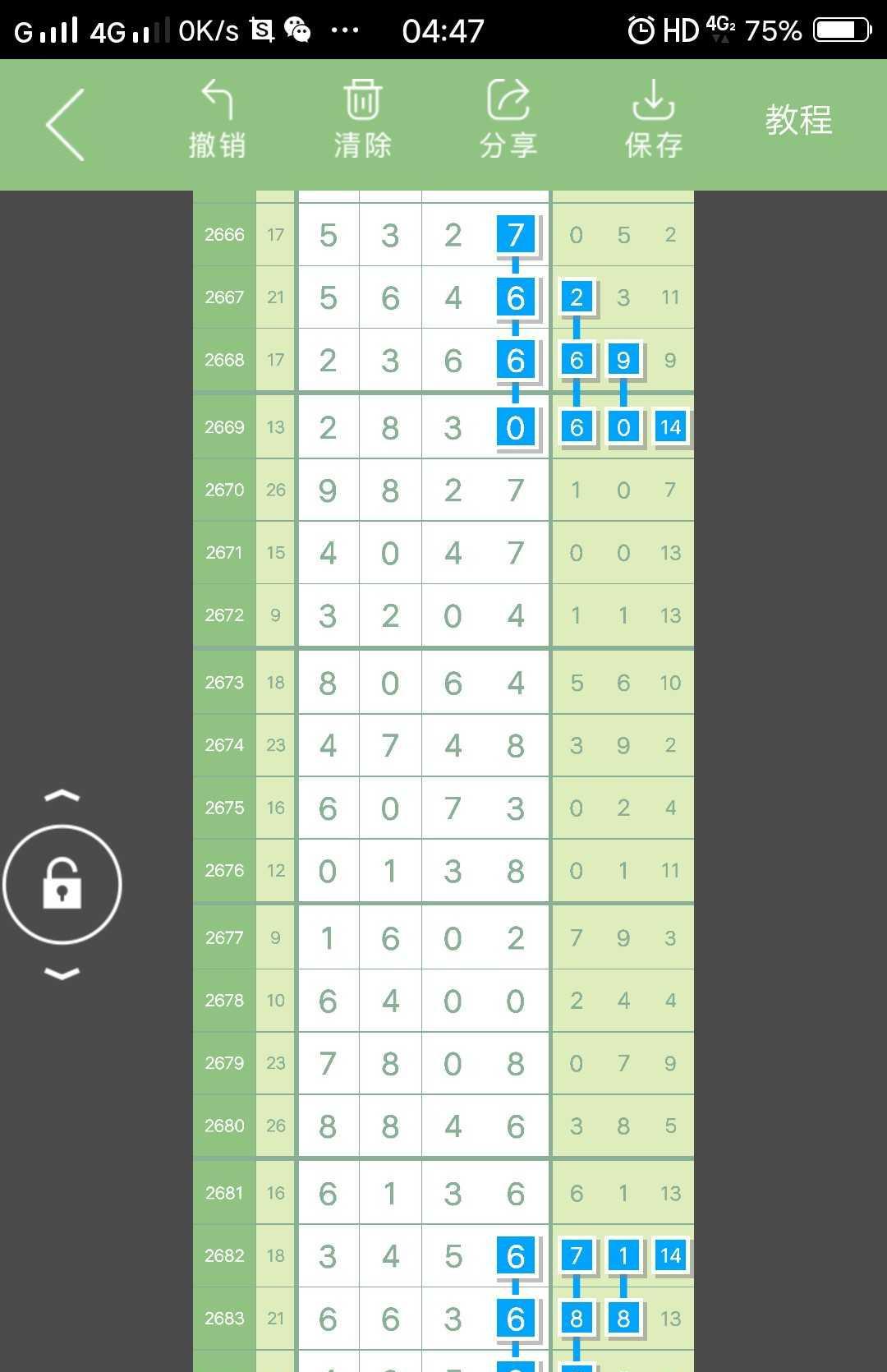Tap the down chevron below the lock
887x1372 pixels.
click(62, 974)
